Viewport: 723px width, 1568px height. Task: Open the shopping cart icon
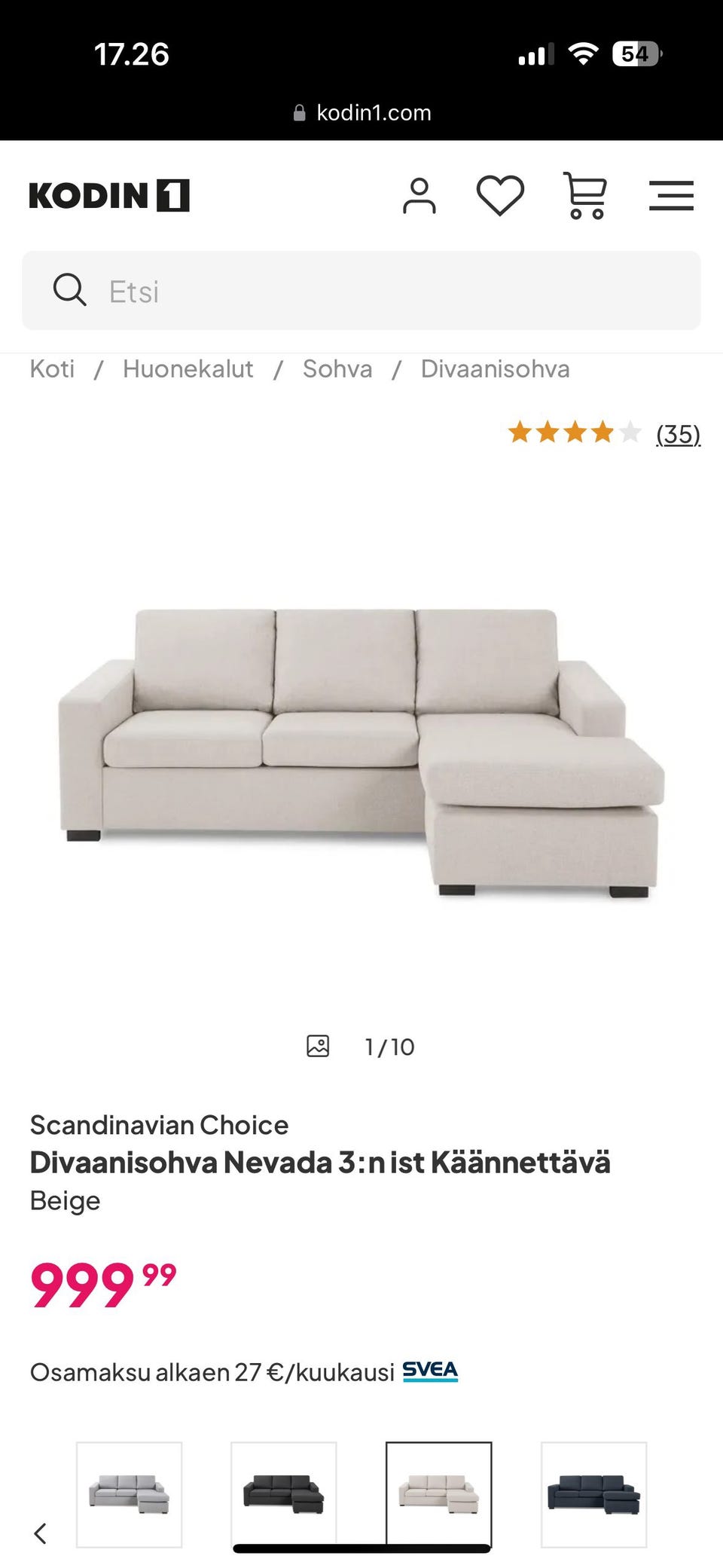[585, 195]
